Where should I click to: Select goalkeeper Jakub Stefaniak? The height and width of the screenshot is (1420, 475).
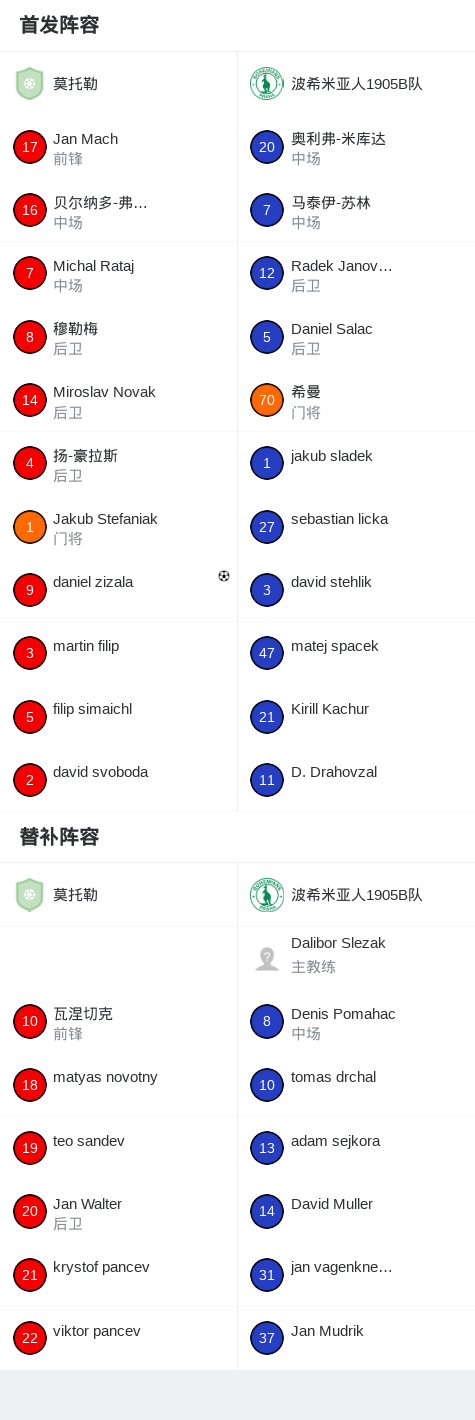118,527
